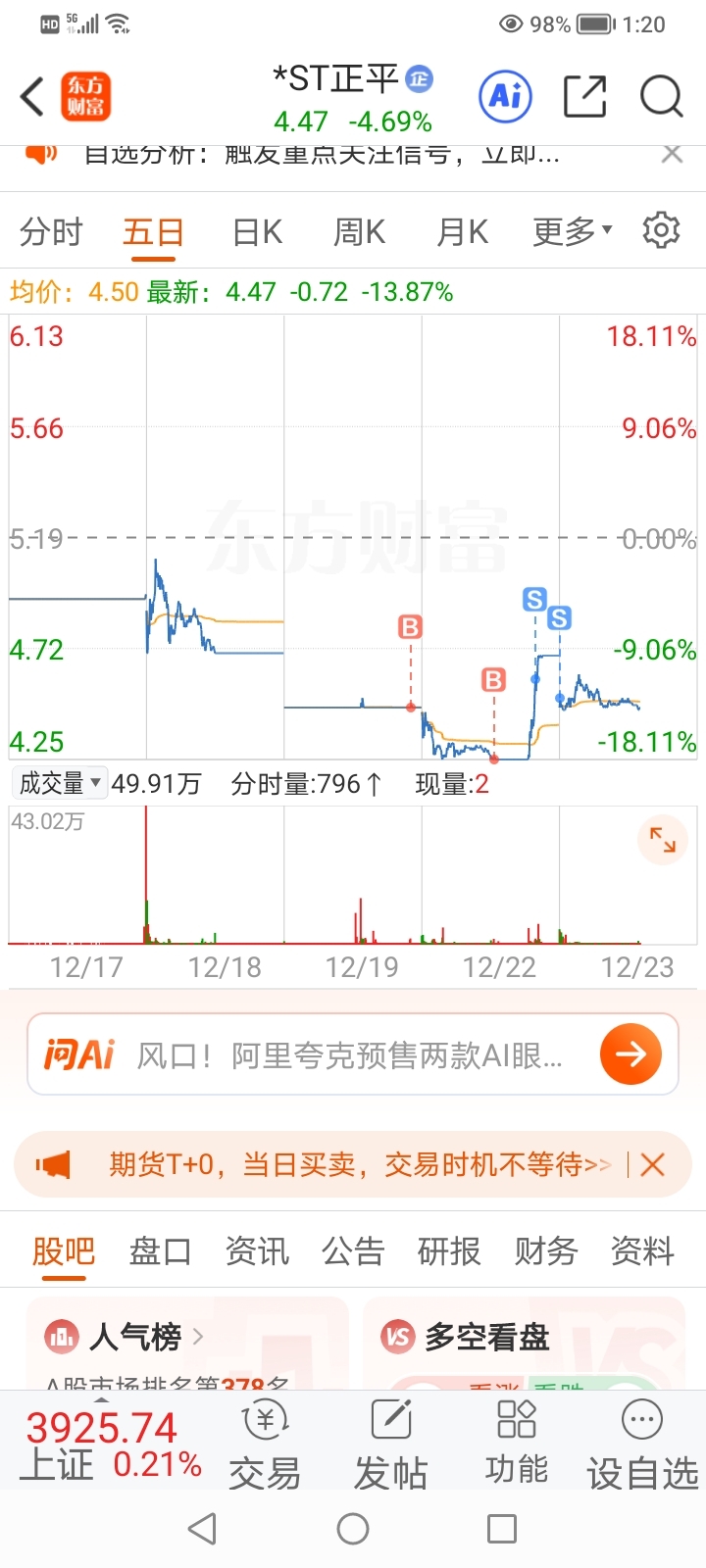Go back using the top-left arrow
The image size is (706, 1568).
[32, 96]
